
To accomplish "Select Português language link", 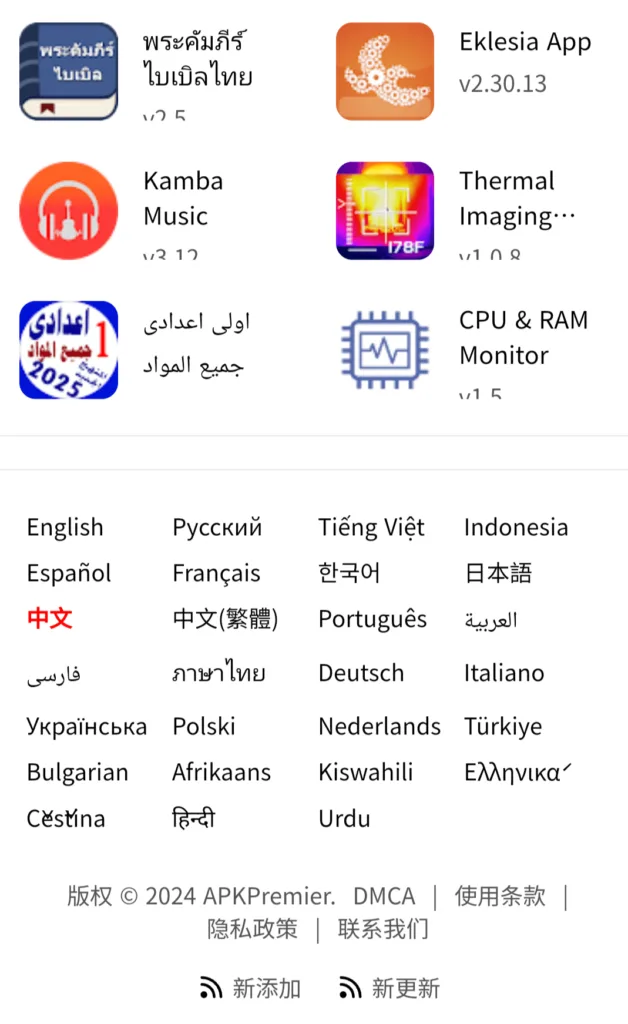I will click(x=372, y=620).
